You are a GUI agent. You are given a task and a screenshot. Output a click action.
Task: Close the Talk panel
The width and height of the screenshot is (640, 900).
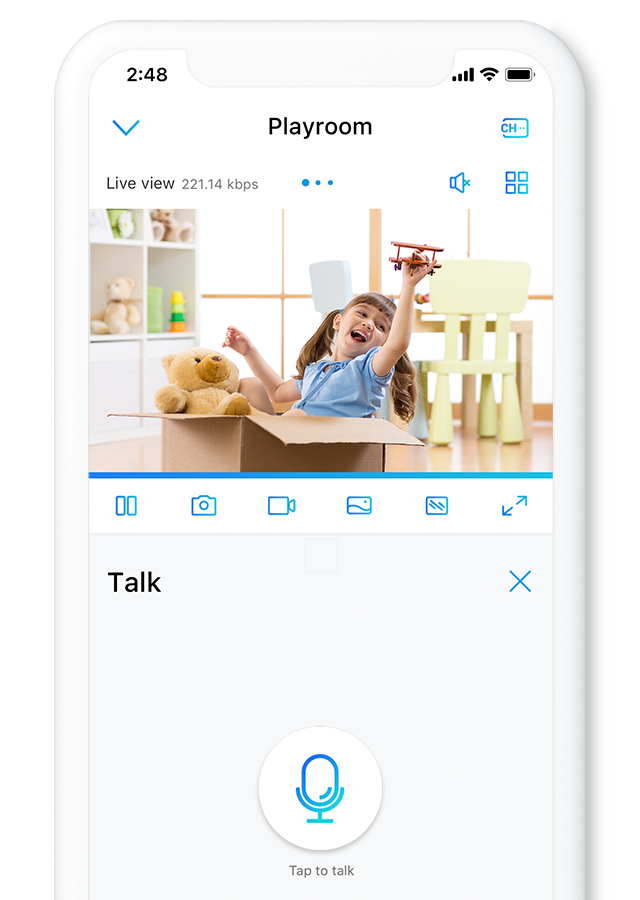point(520,581)
